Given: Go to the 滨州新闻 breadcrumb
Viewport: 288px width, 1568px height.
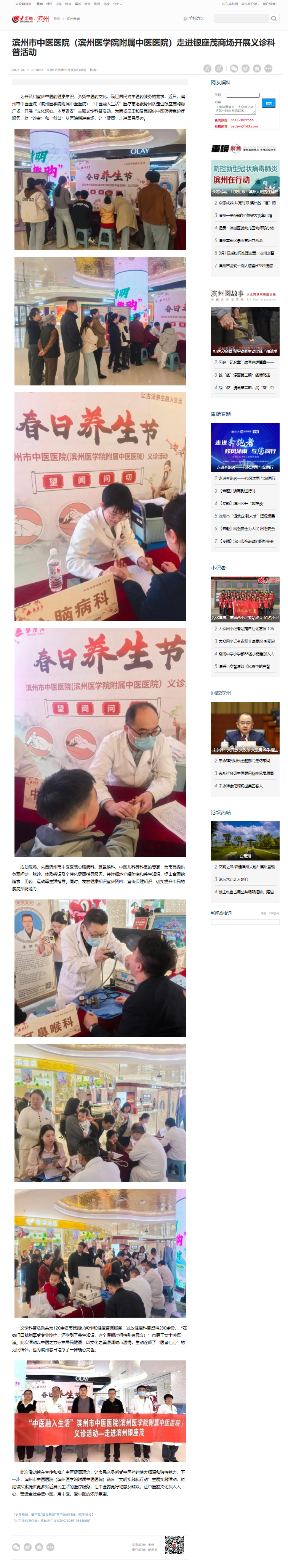Looking at the screenshot, I should click(x=73, y=19).
